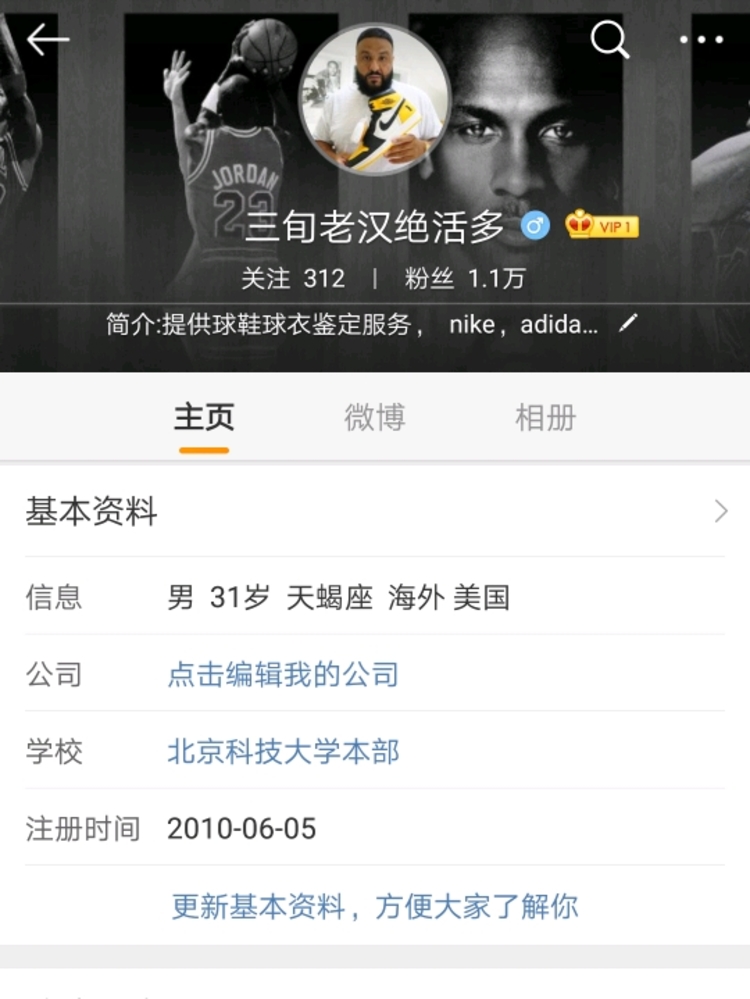Open the 基本资料 details row

pyautogui.click(x=375, y=512)
